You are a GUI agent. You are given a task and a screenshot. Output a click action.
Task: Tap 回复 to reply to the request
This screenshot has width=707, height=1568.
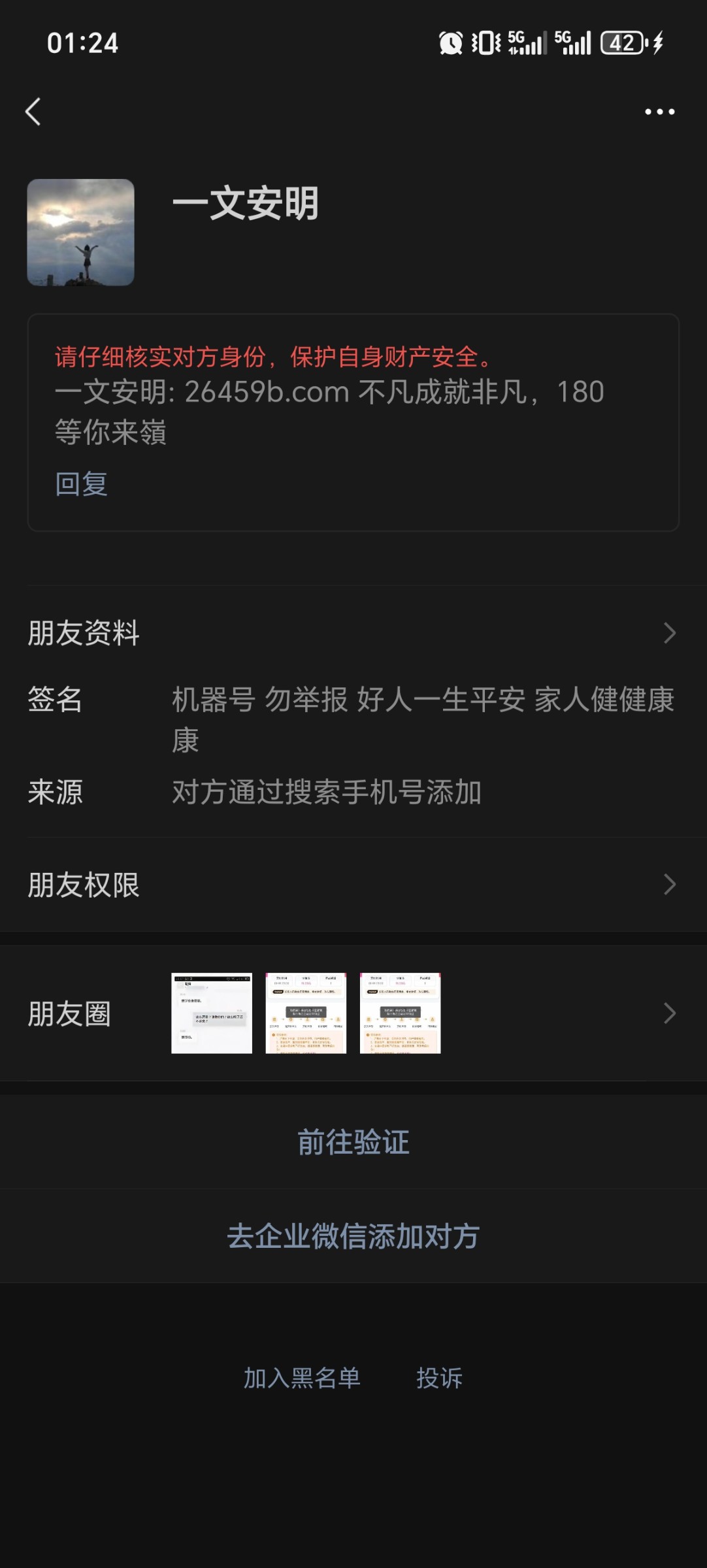[81, 484]
